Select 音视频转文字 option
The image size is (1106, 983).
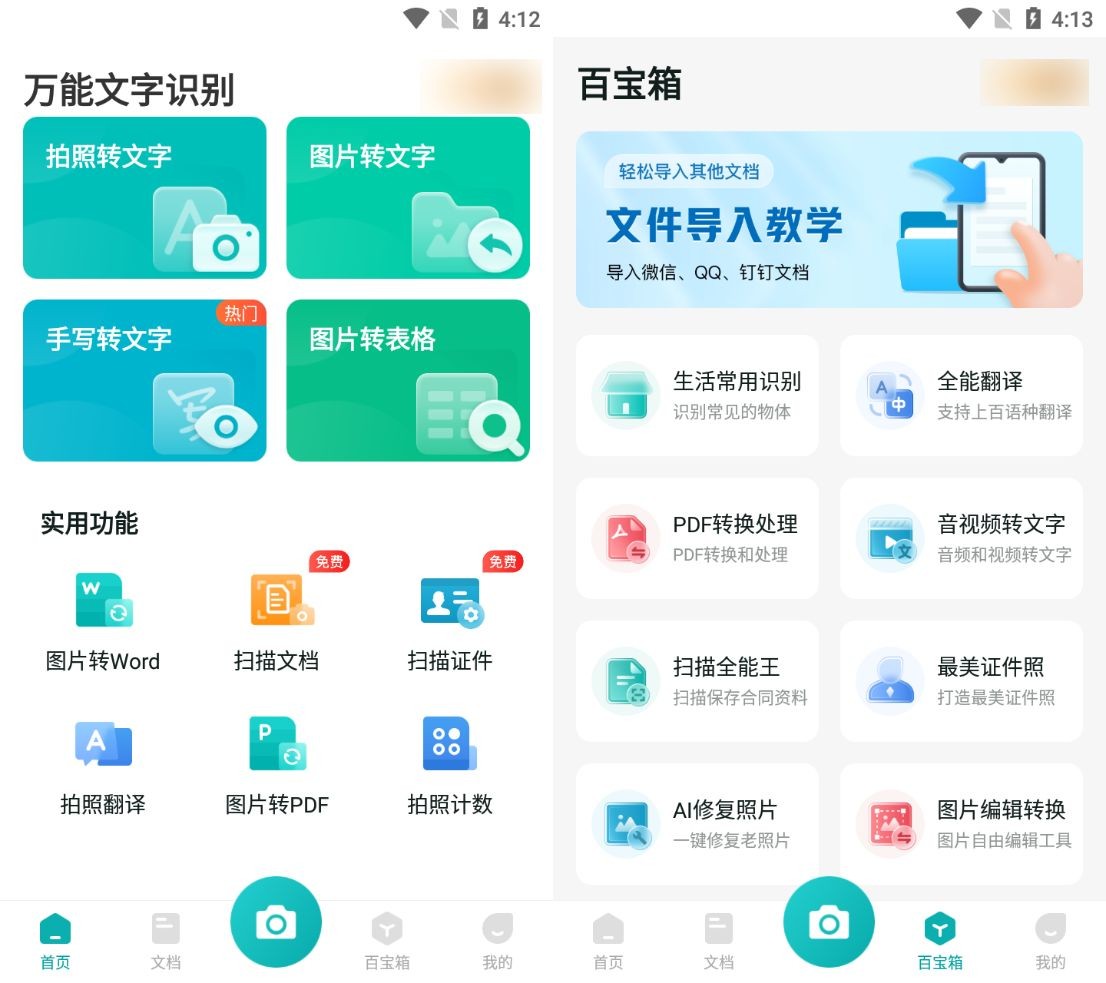[x=961, y=538]
